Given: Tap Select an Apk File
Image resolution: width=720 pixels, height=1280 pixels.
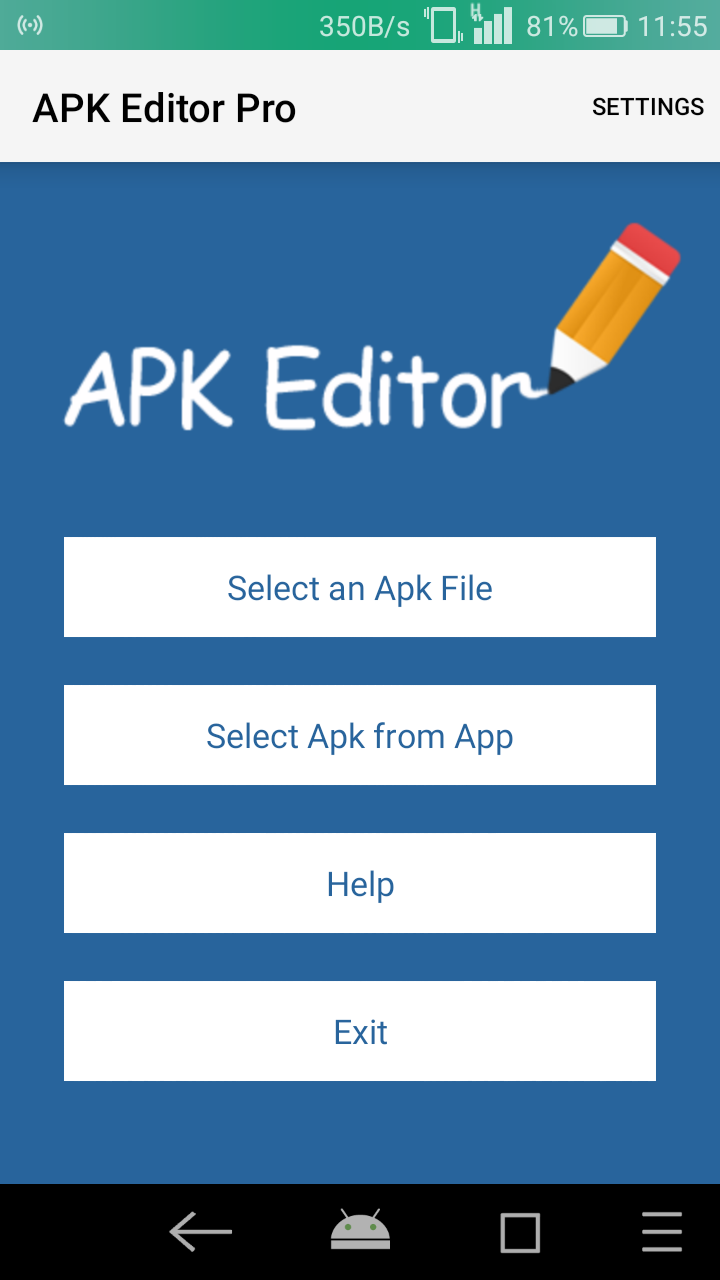Looking at the screenshot, I should 360,587.
